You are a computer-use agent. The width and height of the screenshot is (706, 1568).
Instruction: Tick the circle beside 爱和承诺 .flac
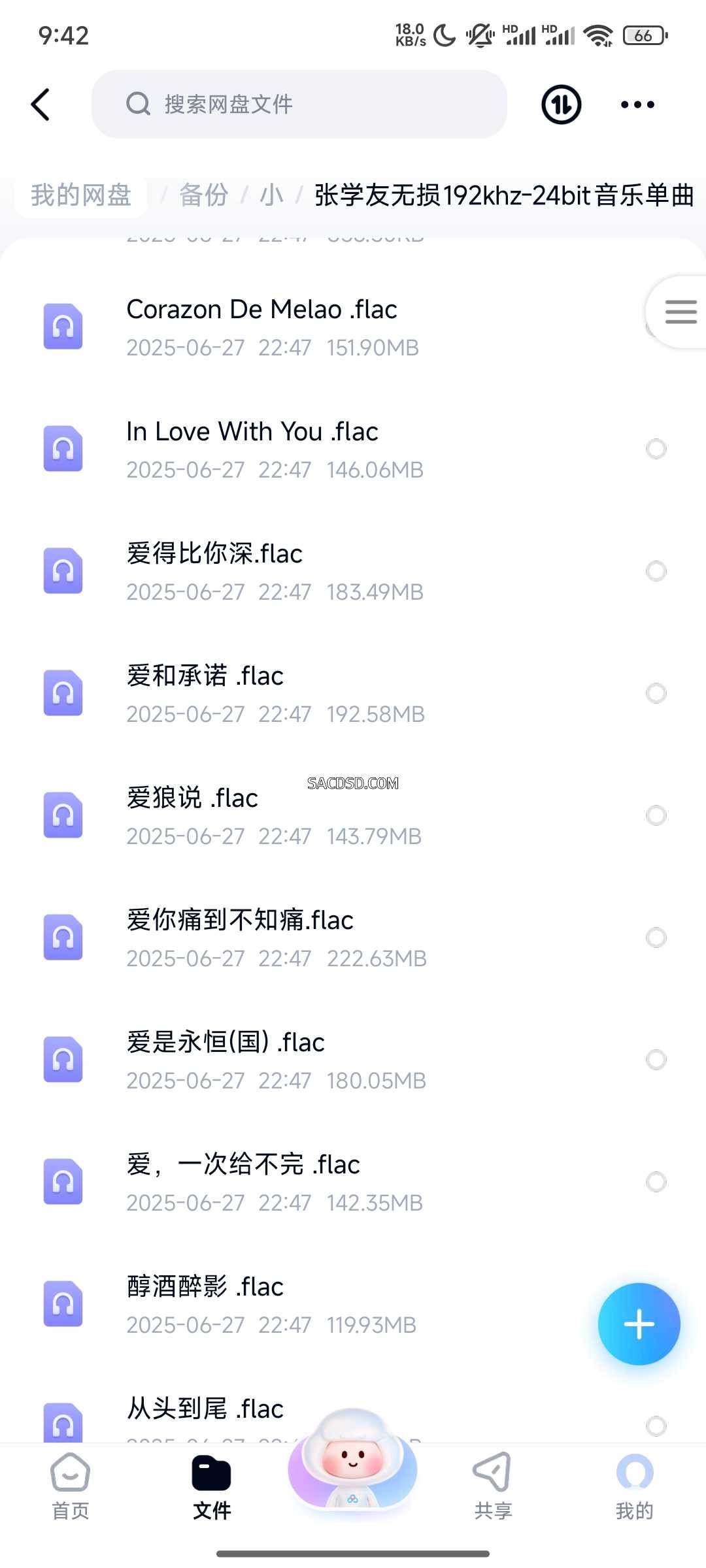[656, 693]
